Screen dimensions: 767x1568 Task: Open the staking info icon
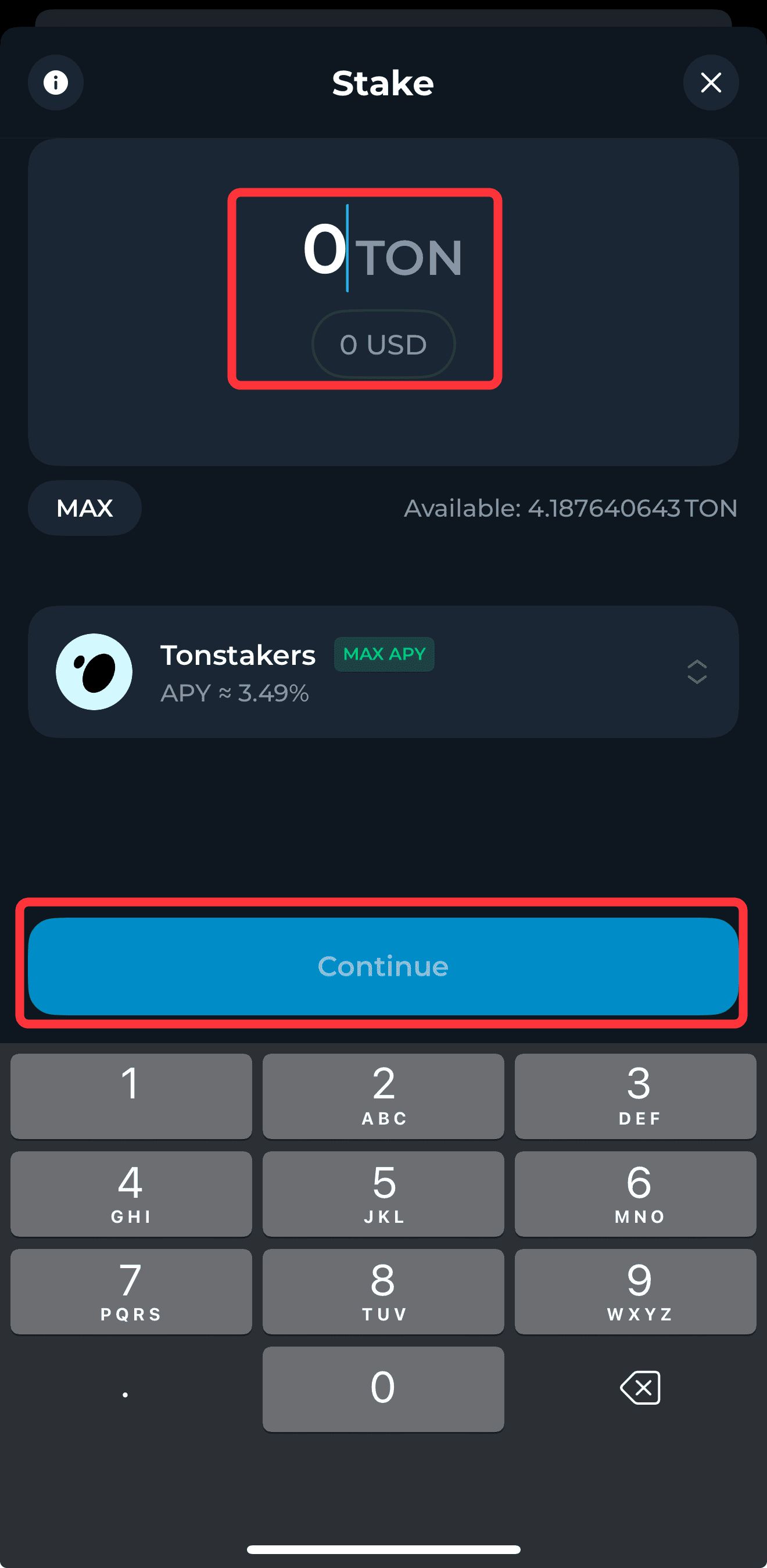55,83
